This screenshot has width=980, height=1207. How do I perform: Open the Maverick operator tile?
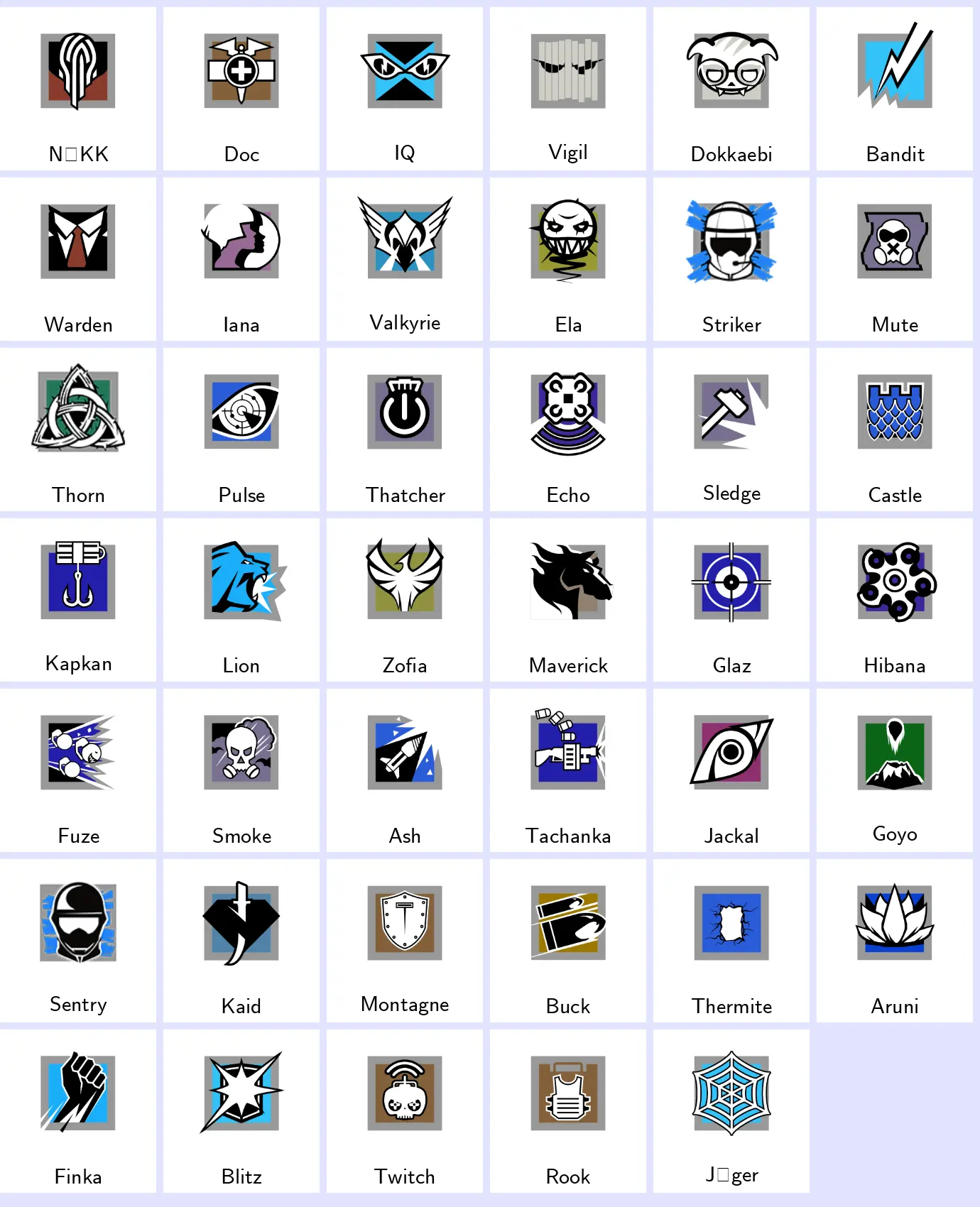tap(568, 600)
